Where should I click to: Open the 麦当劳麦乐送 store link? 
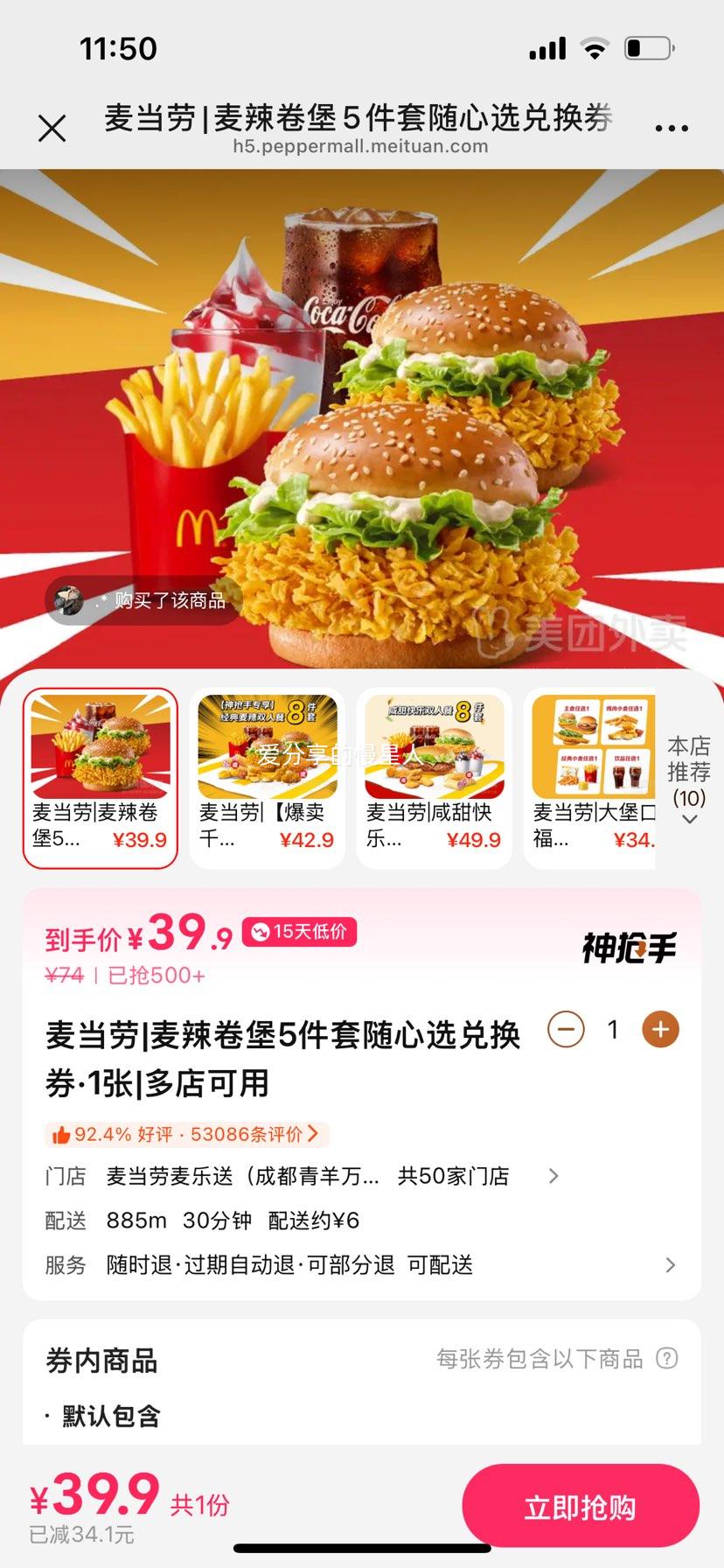236,1176
